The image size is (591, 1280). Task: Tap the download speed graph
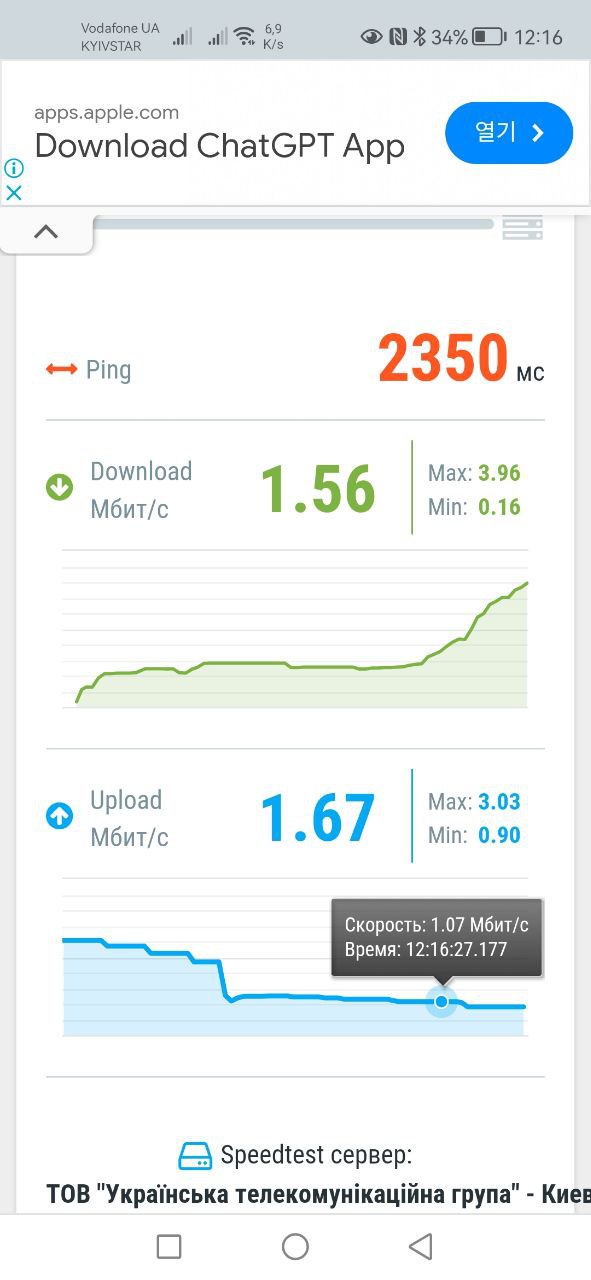tap(295, 630)
